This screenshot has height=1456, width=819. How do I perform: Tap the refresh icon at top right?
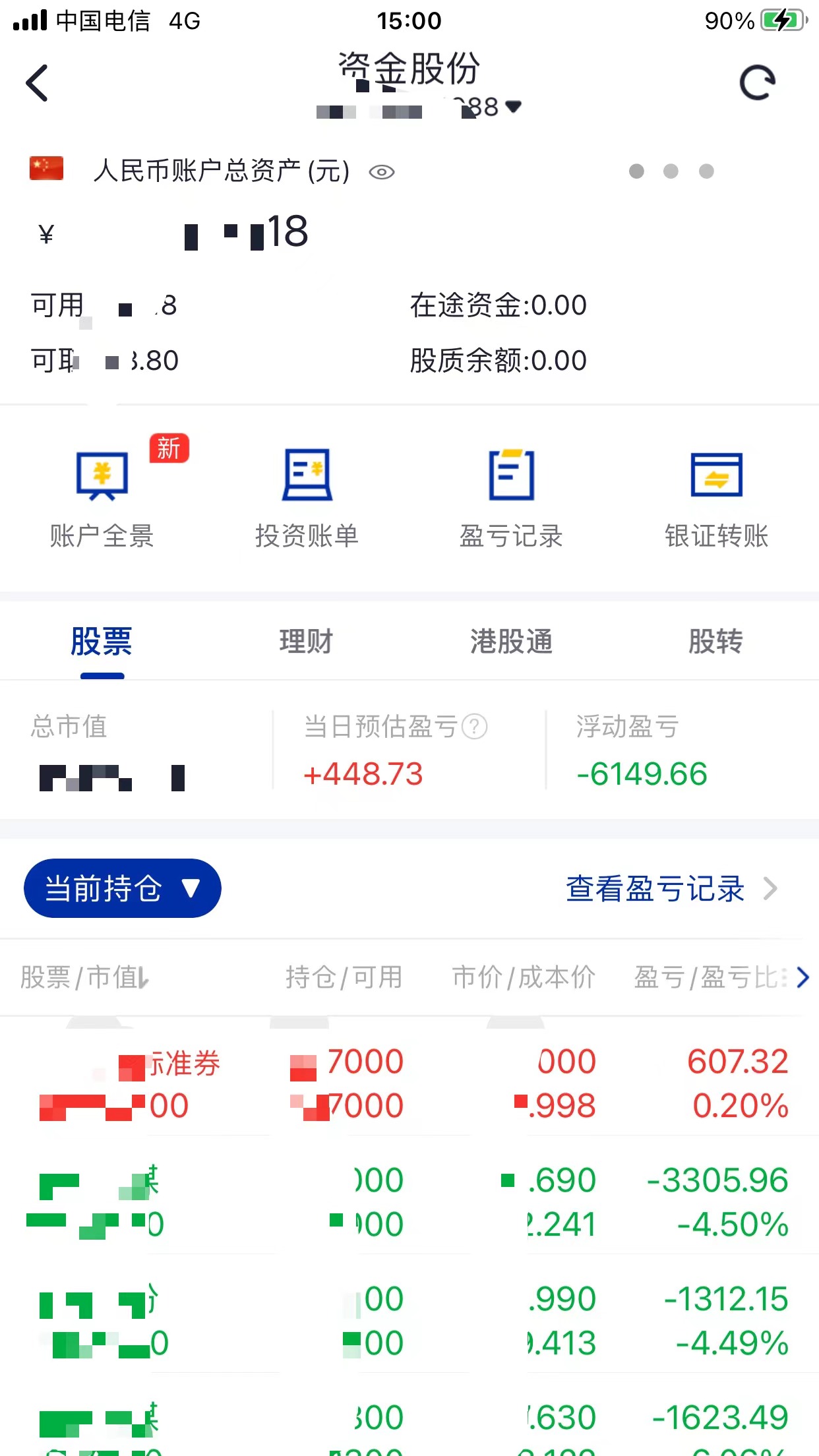pos(757,81)
